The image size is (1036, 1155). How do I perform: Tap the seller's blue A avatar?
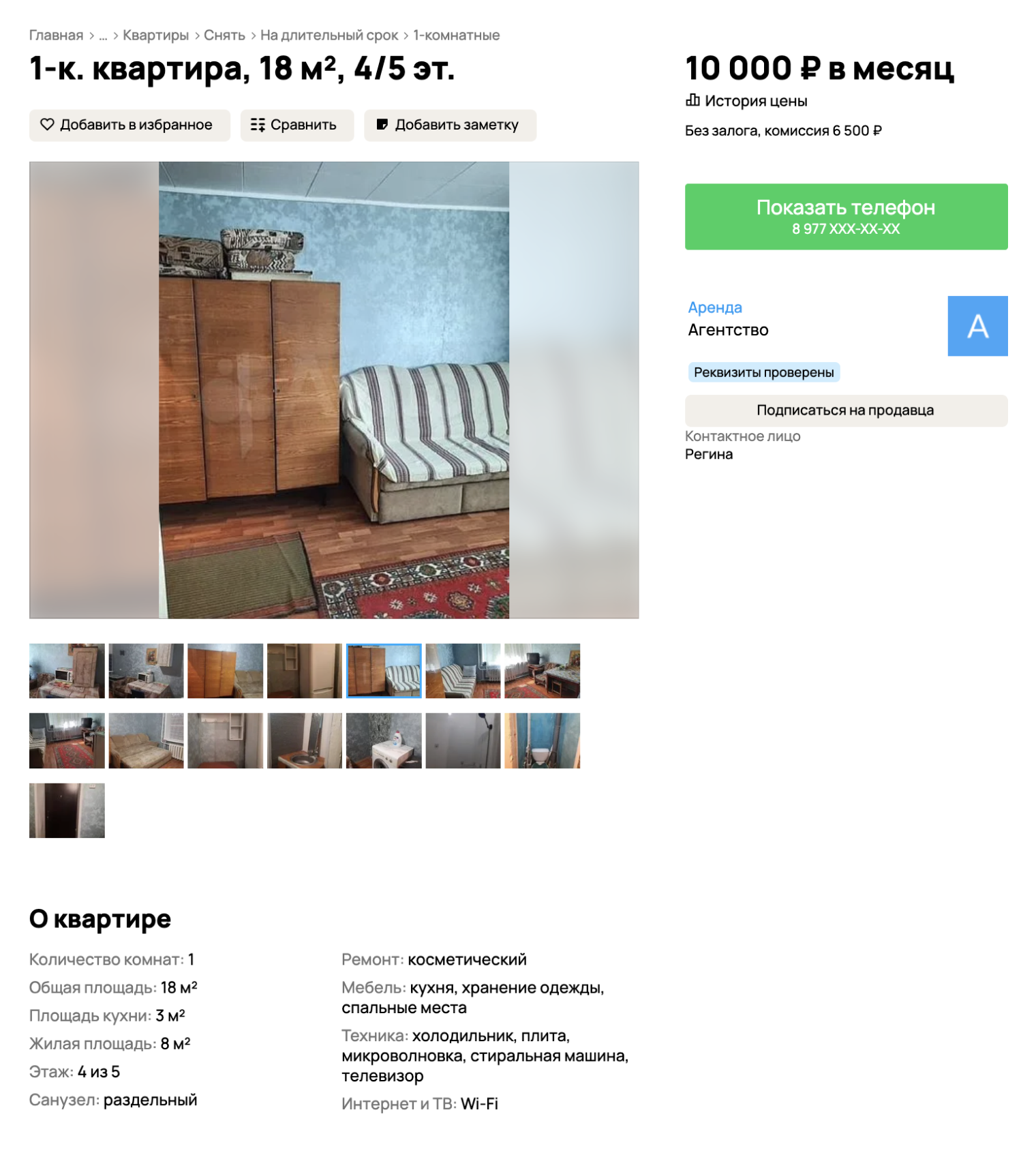pyautogui.click(x=977, y=326)
